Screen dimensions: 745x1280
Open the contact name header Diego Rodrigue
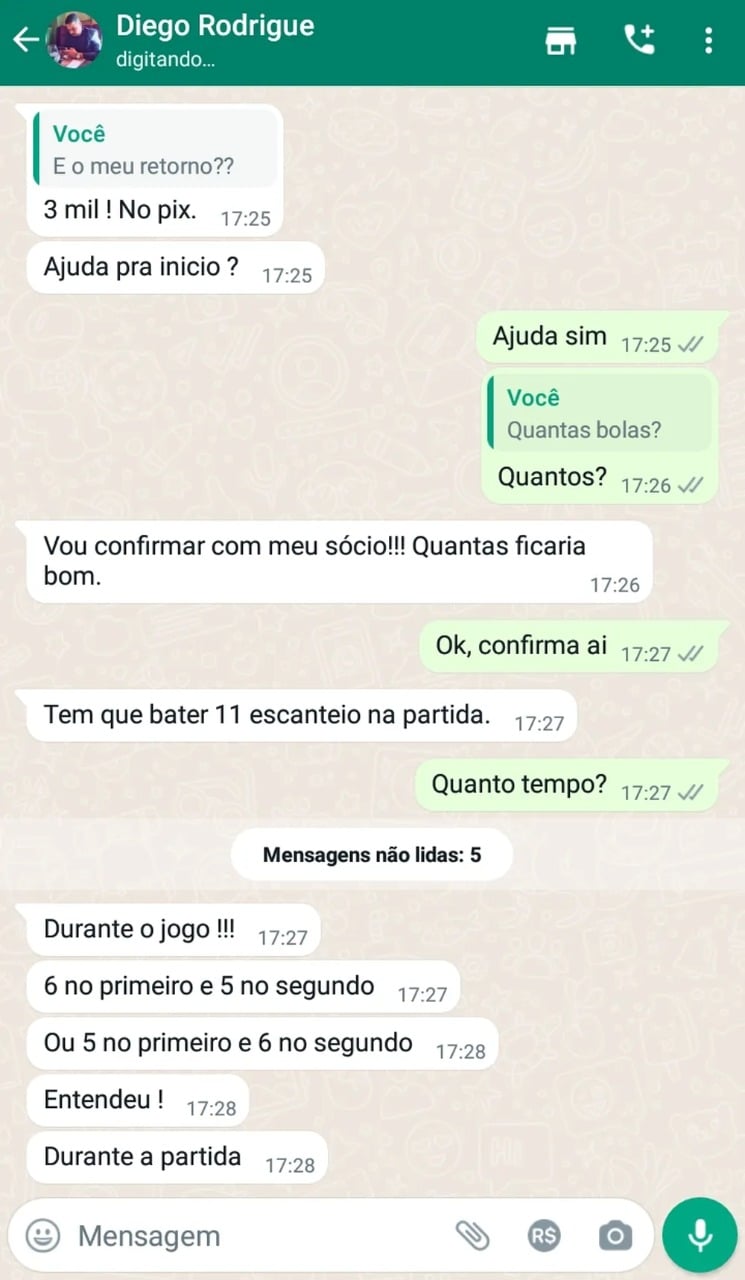(x=215, y=26)
